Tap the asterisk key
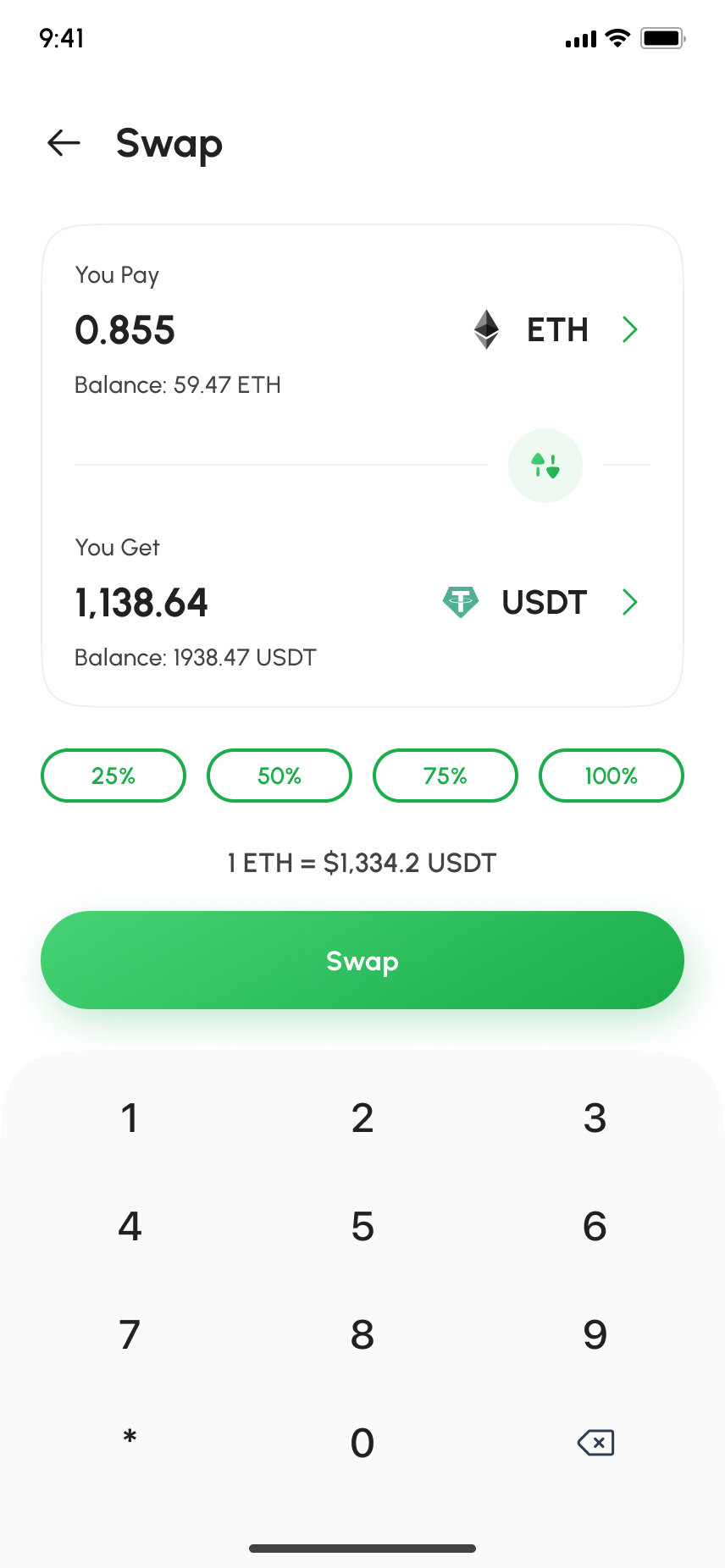The width and height of the screenshot is (725, 1568). 130,1438
